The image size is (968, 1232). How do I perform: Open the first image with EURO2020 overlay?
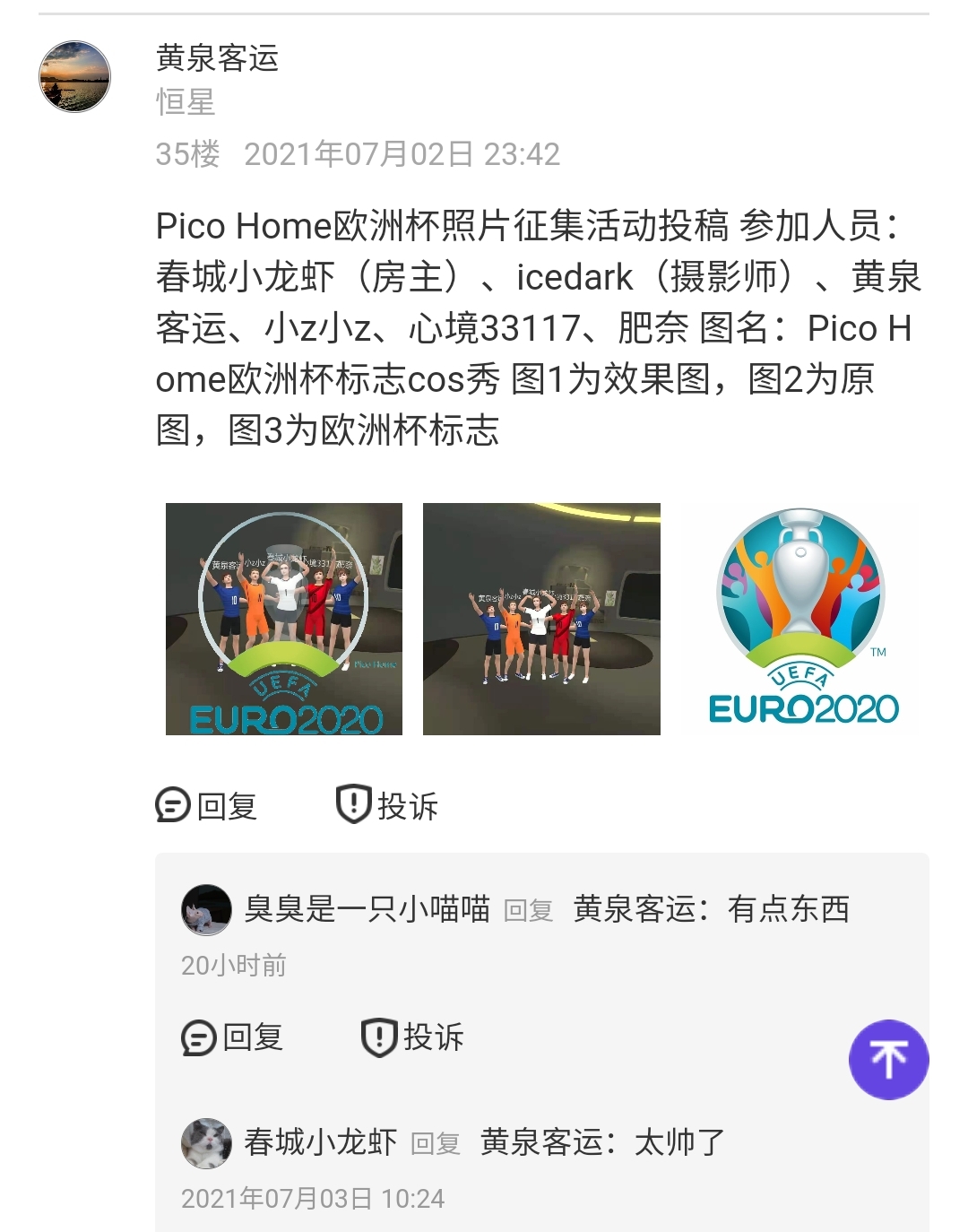tap(284, 619)
